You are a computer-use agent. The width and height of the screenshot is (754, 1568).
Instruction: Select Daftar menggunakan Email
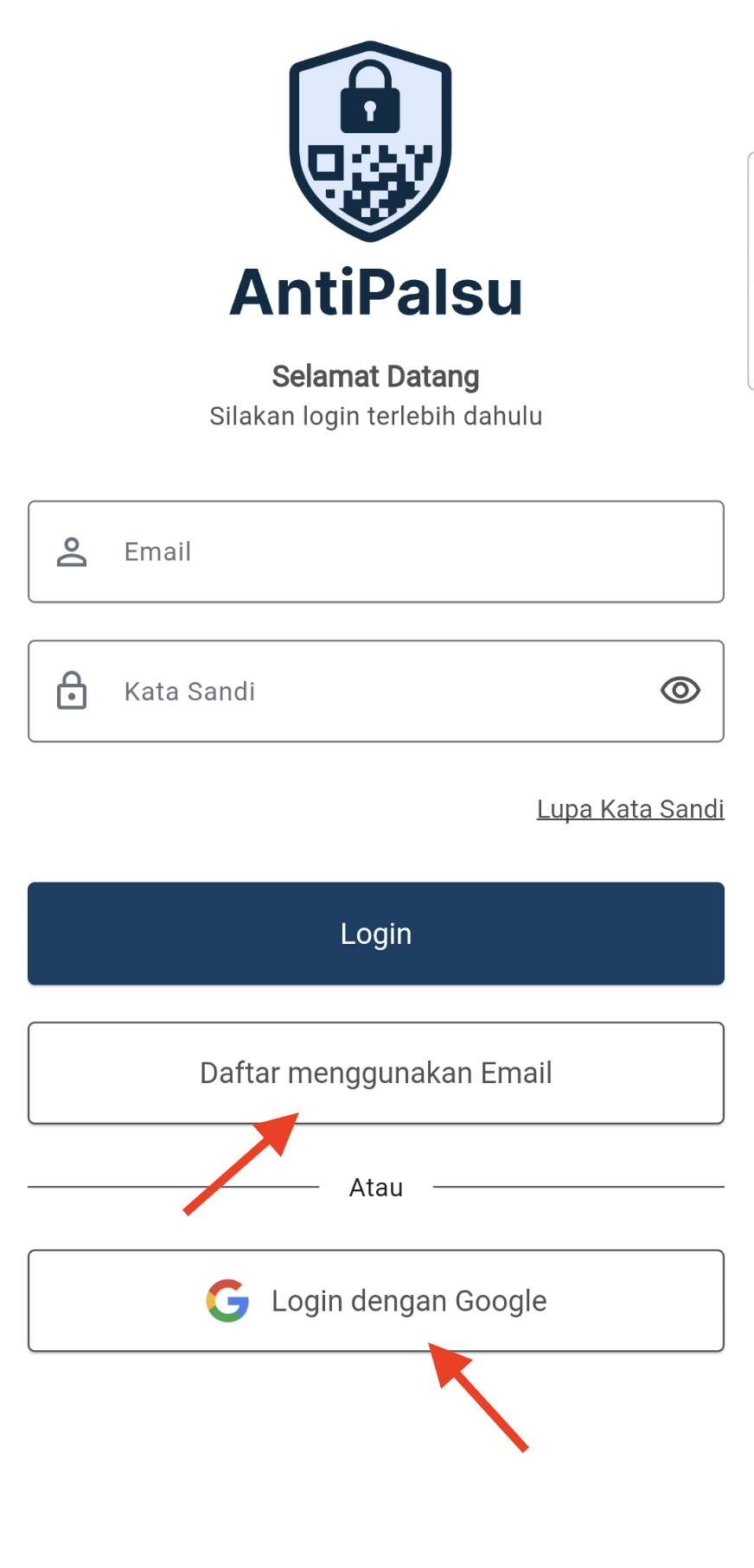(375, 1073)
